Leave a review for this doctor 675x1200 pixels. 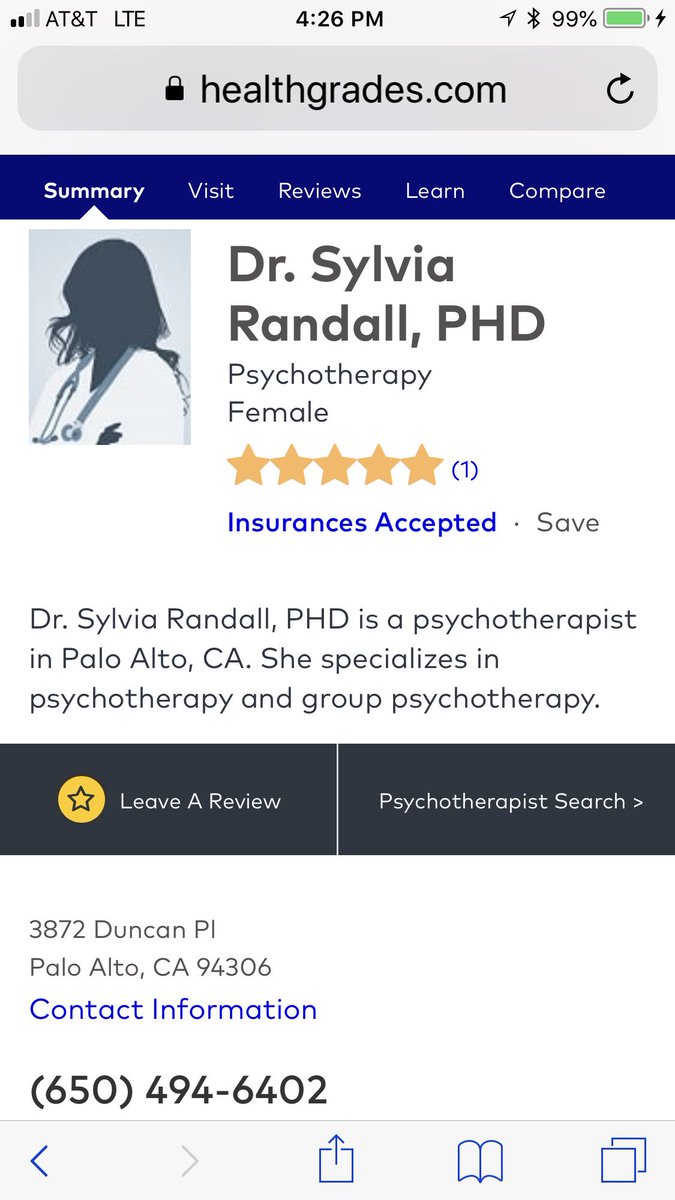pos(168,800)
